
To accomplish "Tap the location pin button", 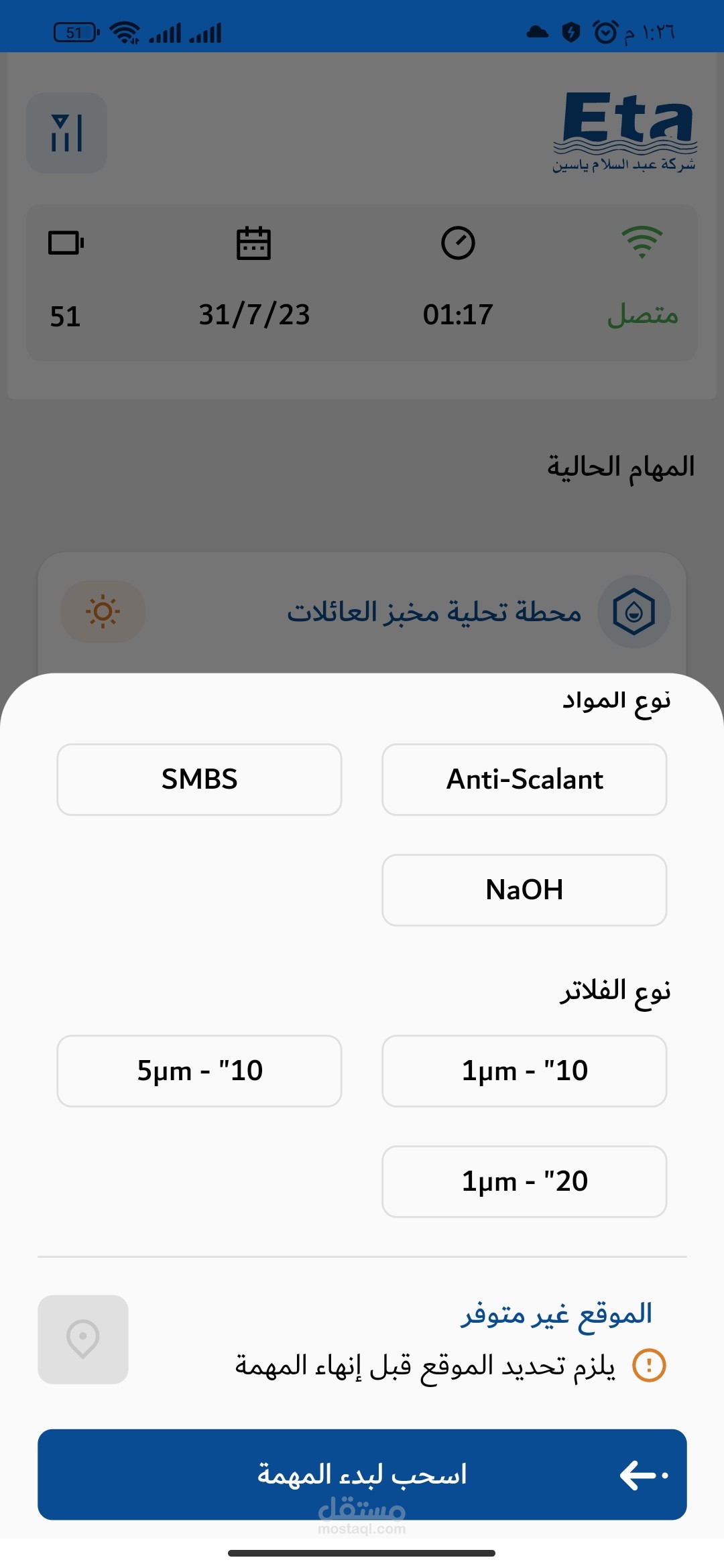I will coord(83,1340).
